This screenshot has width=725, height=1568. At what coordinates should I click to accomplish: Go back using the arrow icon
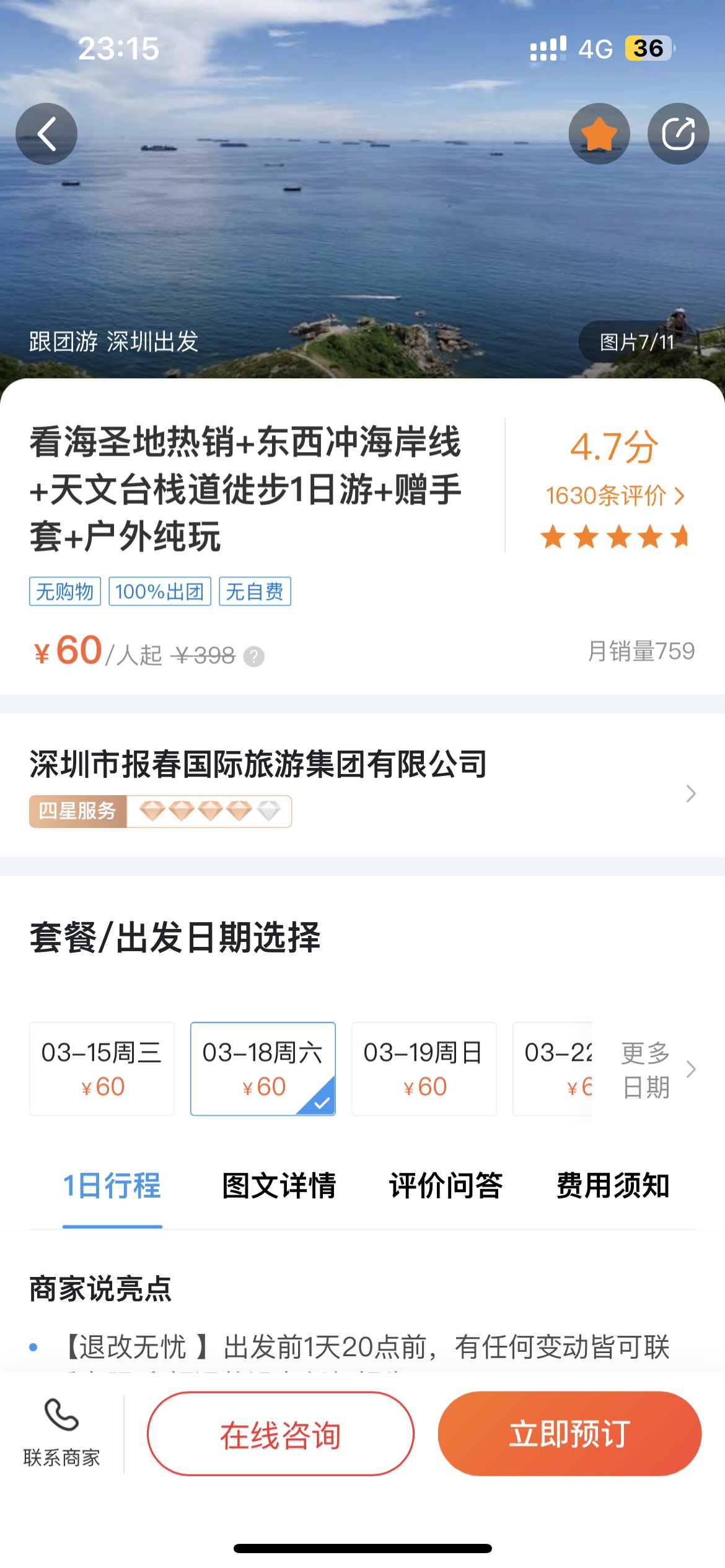(46, 134)
